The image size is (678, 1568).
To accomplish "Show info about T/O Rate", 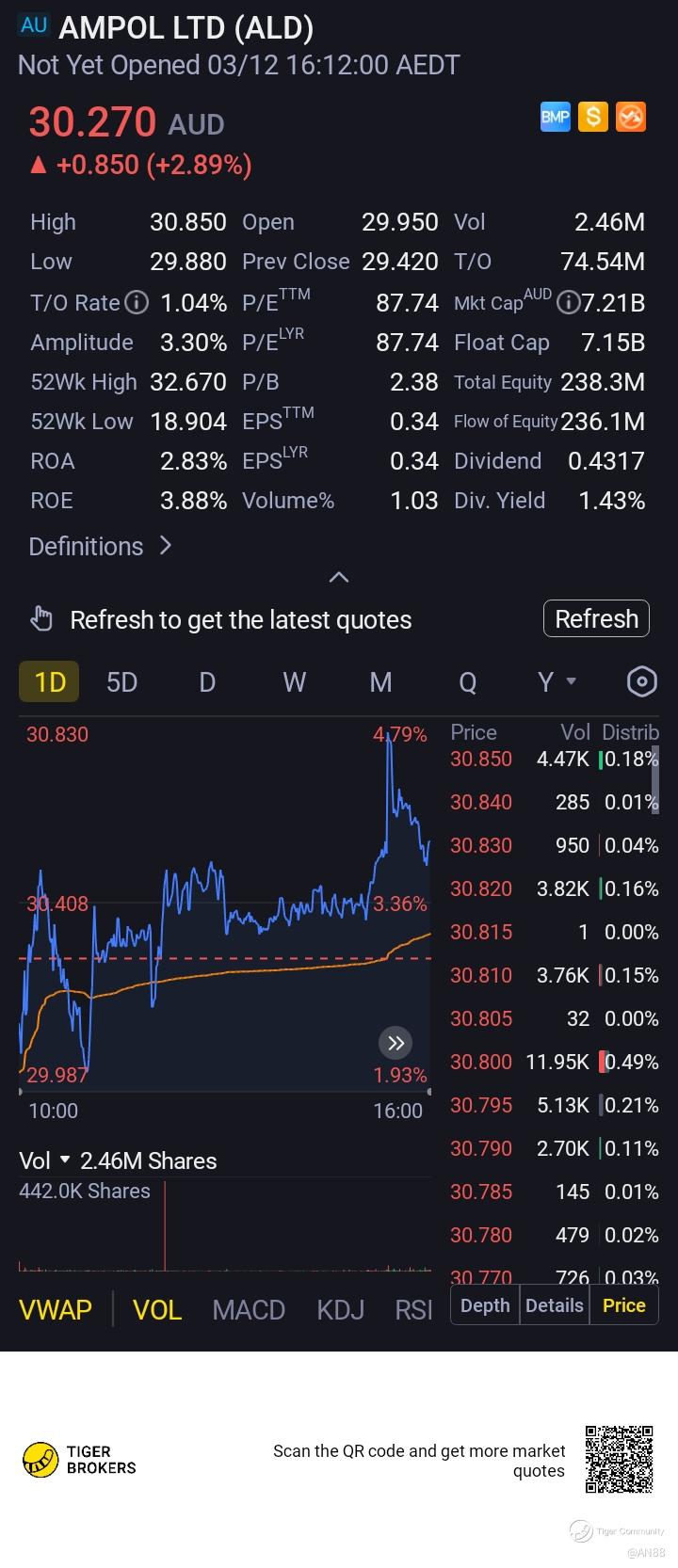I will point(137,303).
